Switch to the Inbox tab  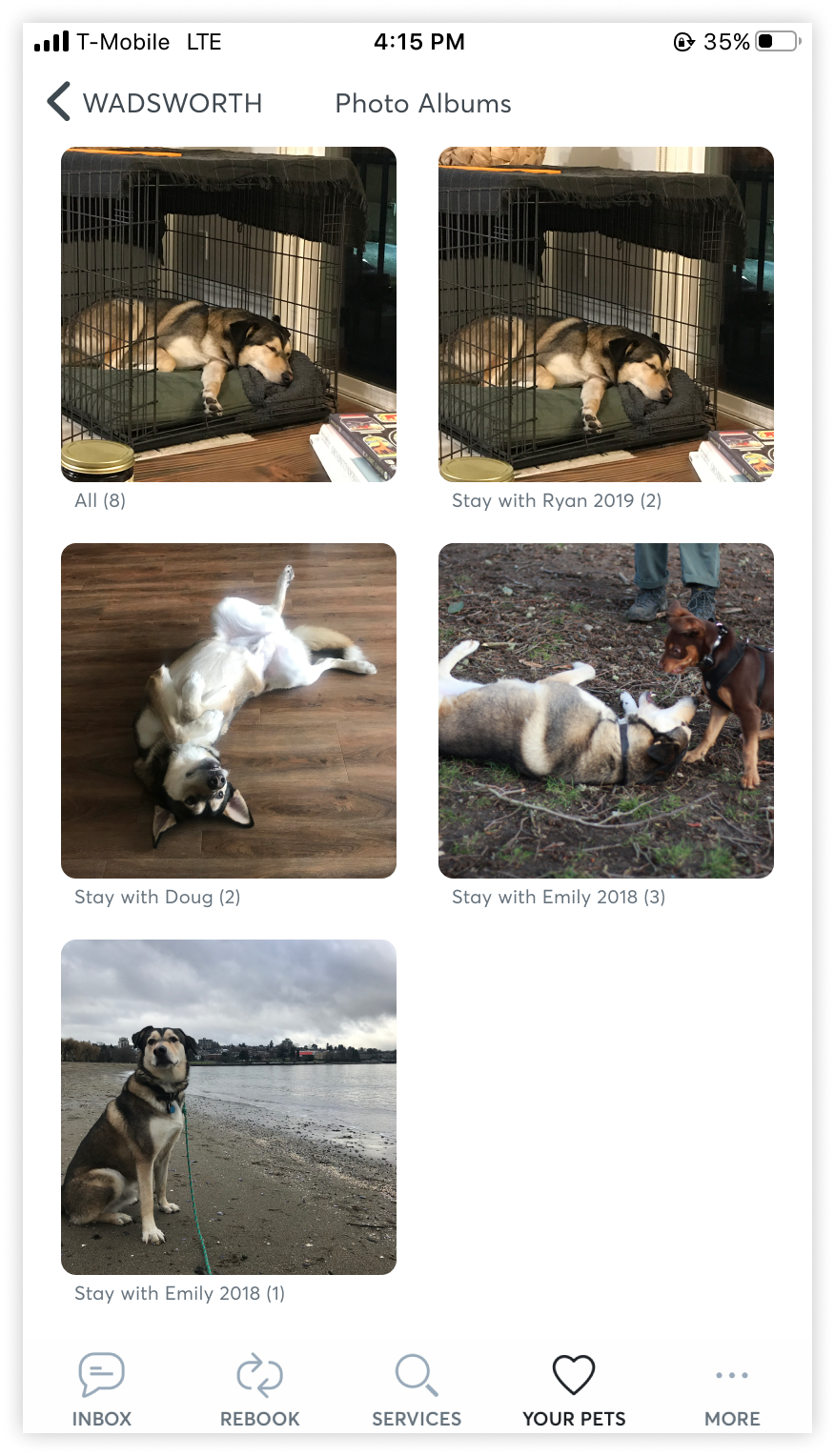point(102,1390)
